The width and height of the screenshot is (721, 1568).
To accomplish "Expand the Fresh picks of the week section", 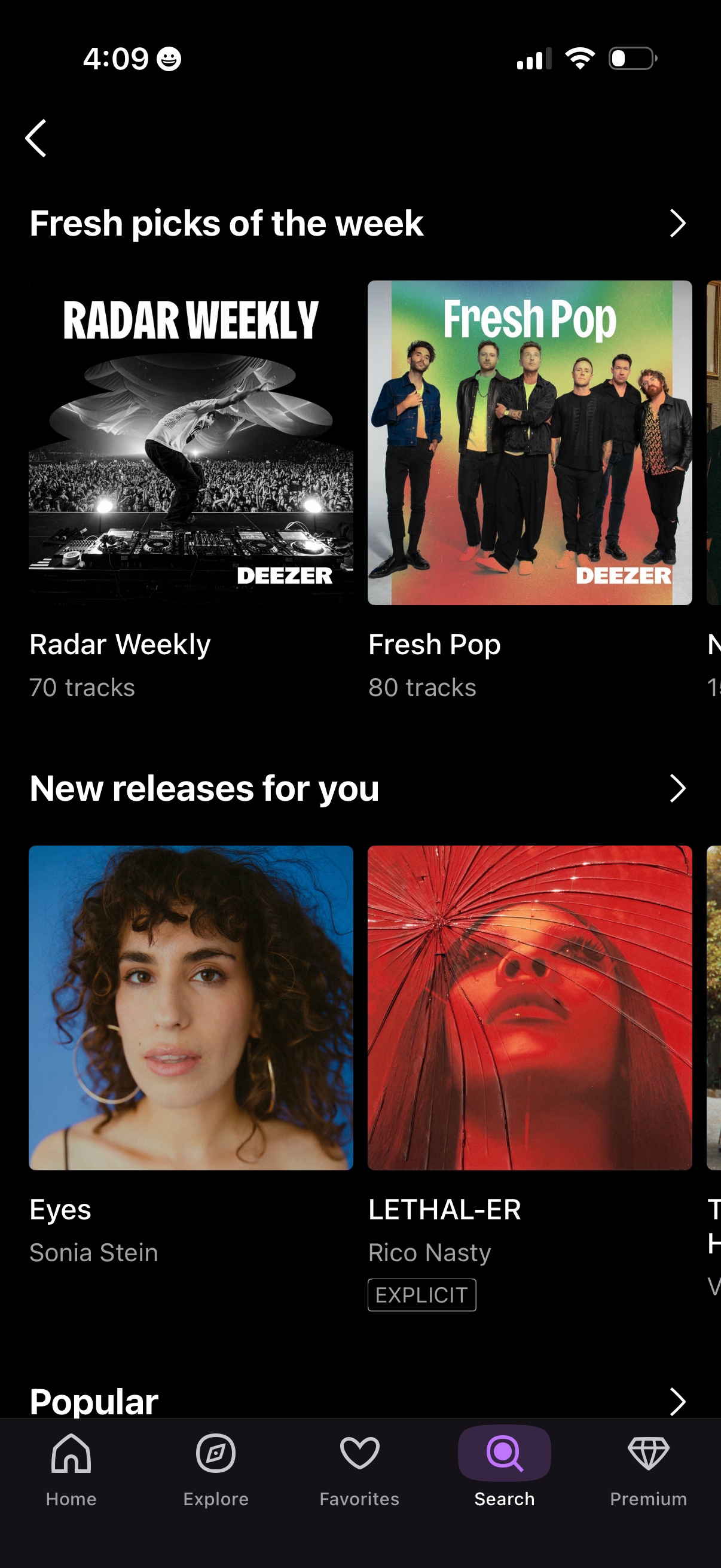I will (x=678, y=224).
